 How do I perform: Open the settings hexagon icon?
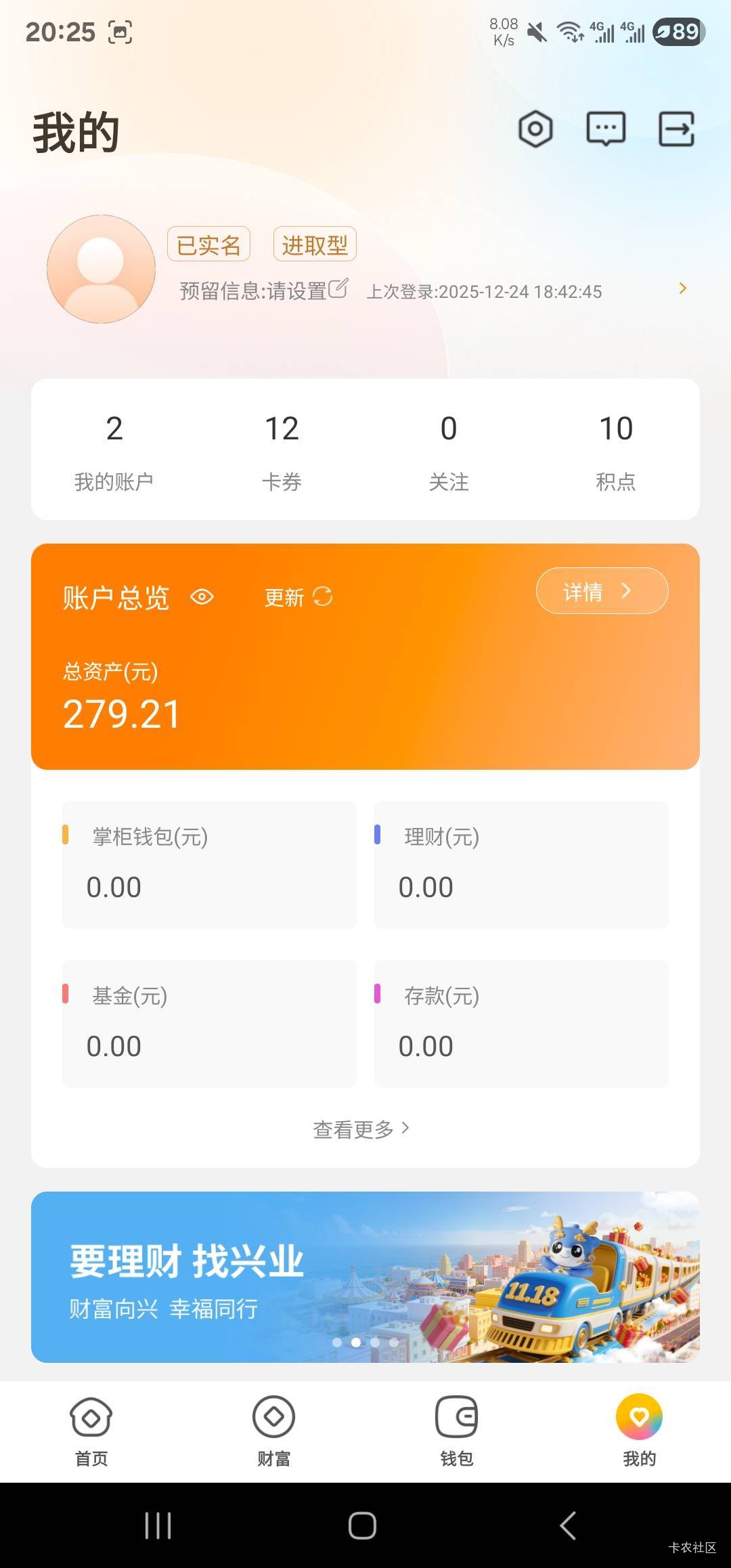(x=535, y=129)
